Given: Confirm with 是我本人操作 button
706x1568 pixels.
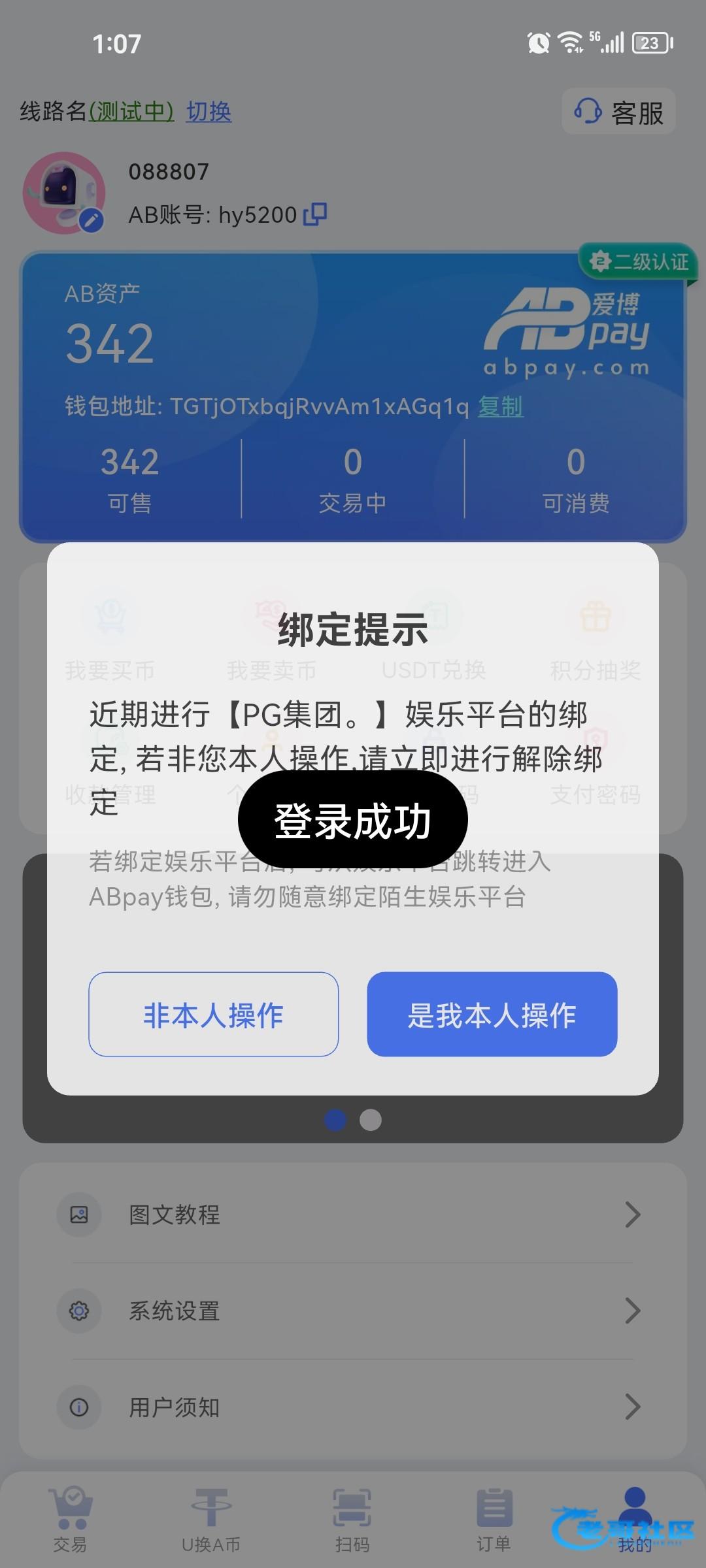Looking at the screenshot, I should [x=492, y=1014].
